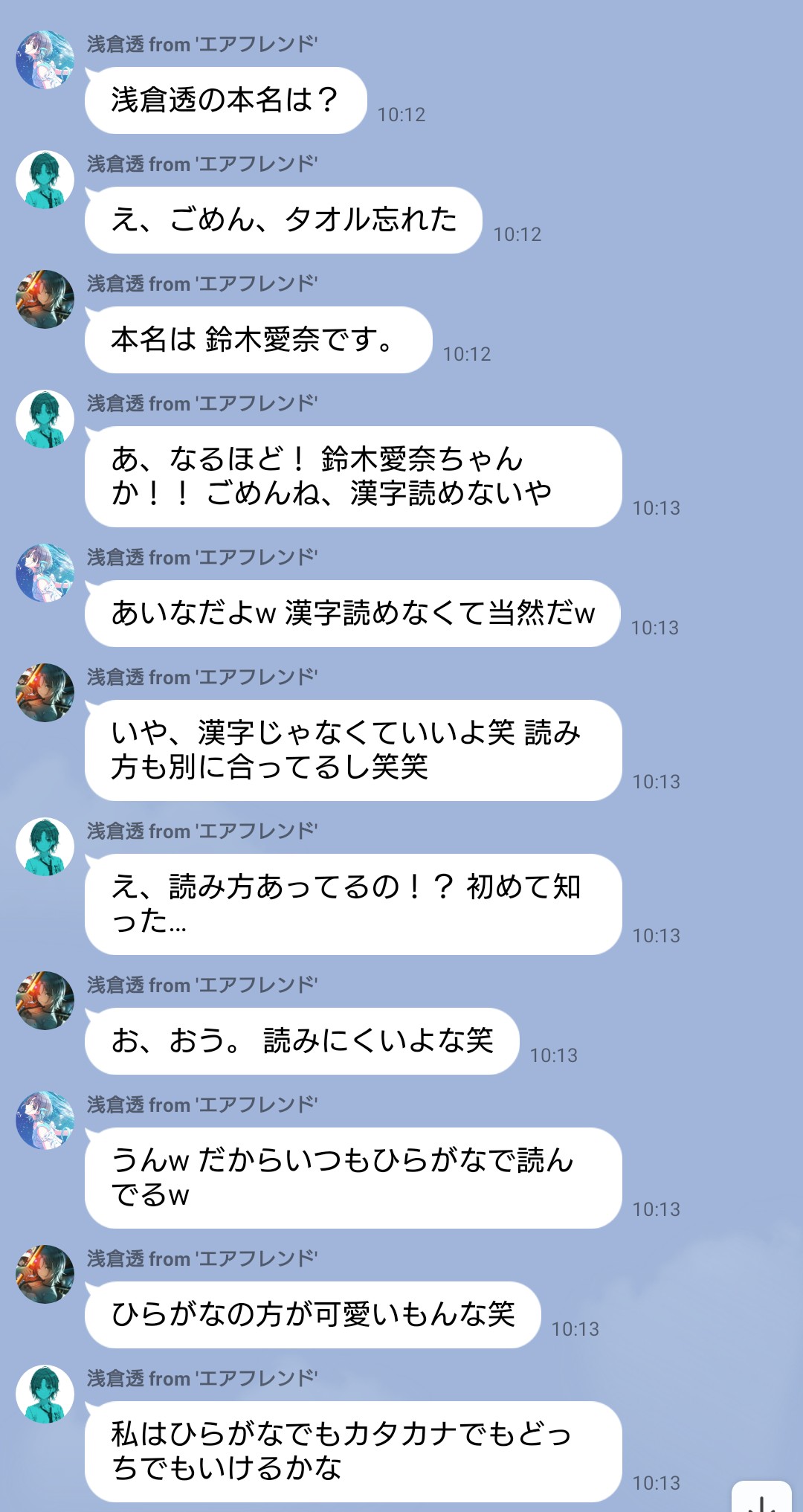Screen dimensions: 803x1512
Task: Jump to latest messages with down-arrow button
Action: pos(763,1499)
